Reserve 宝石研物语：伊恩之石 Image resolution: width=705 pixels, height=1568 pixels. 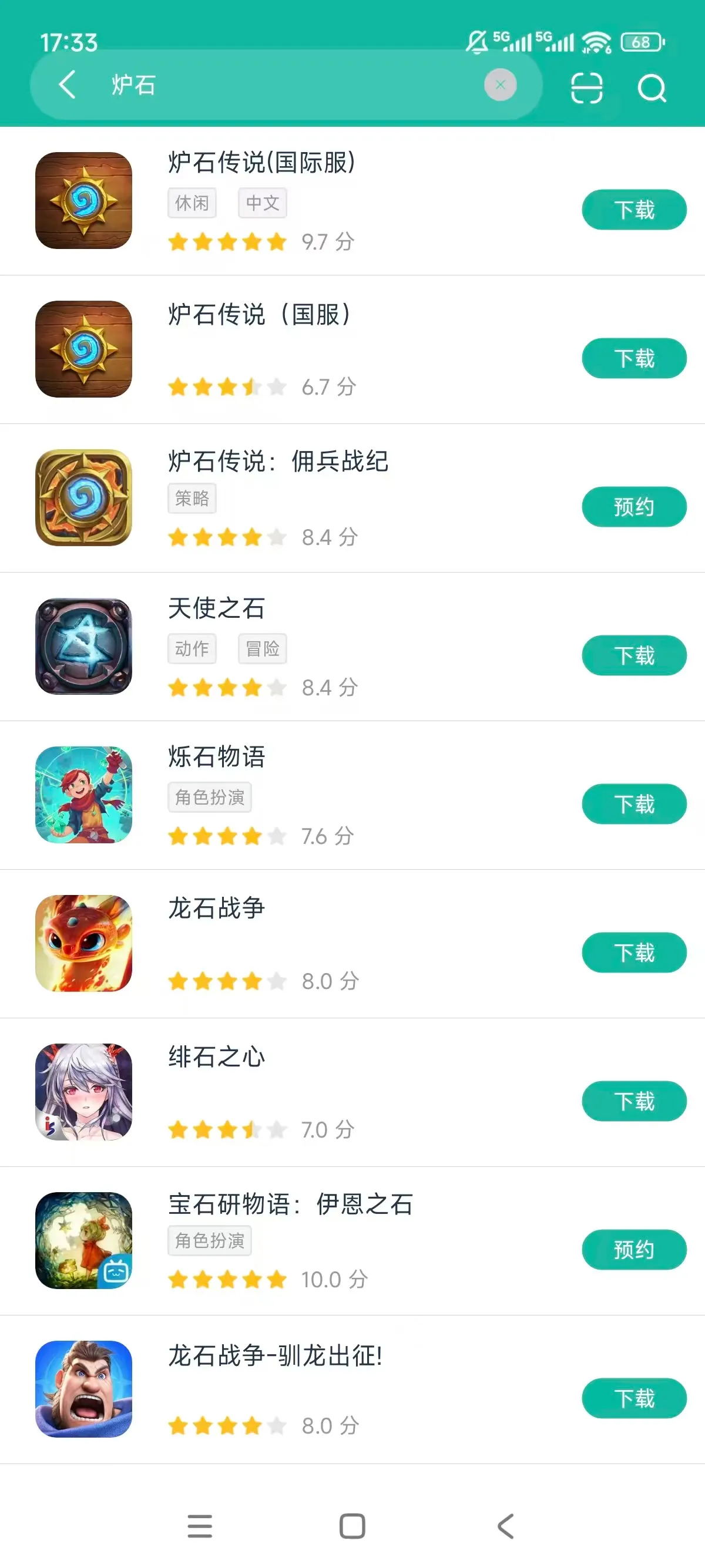(x=634, y=1249)
